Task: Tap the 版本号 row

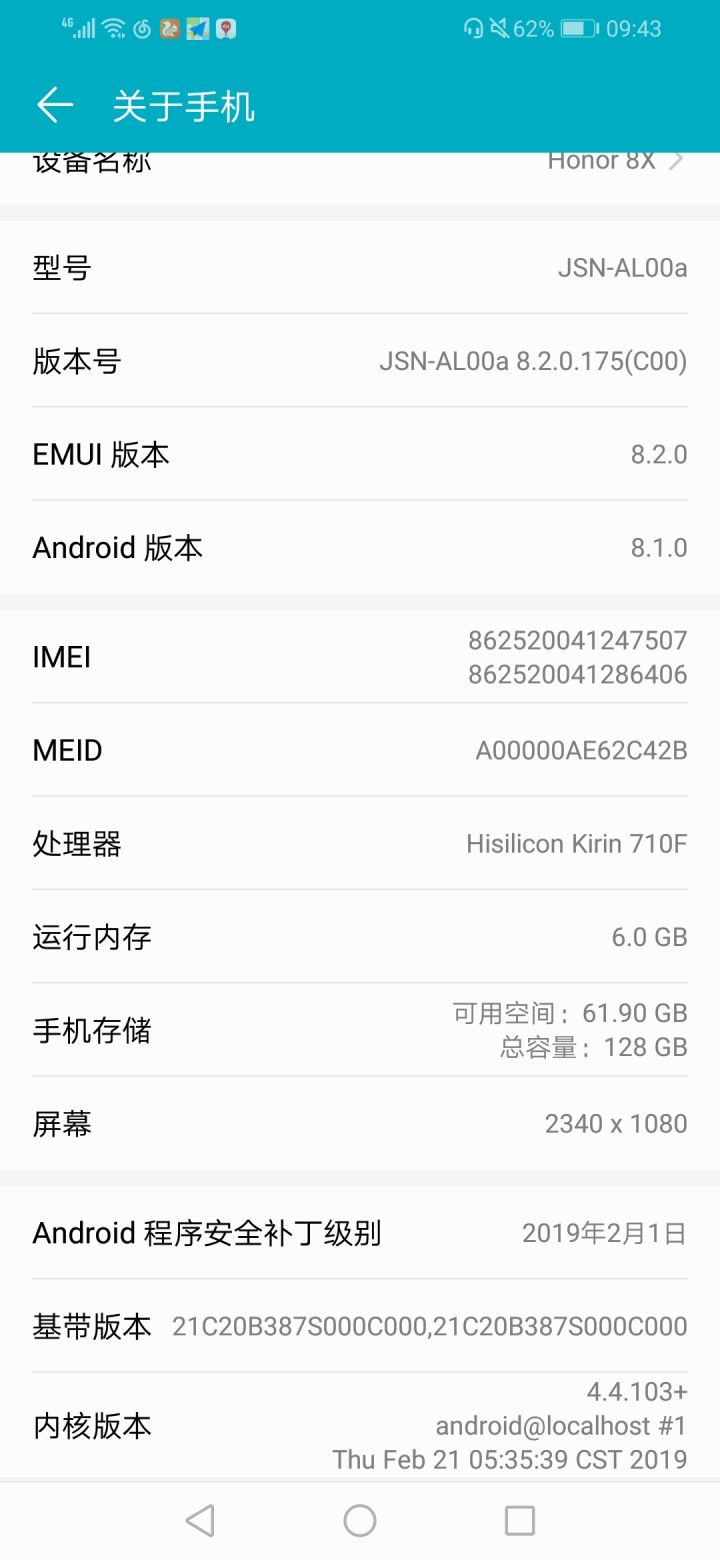Action: coord(360,361)
